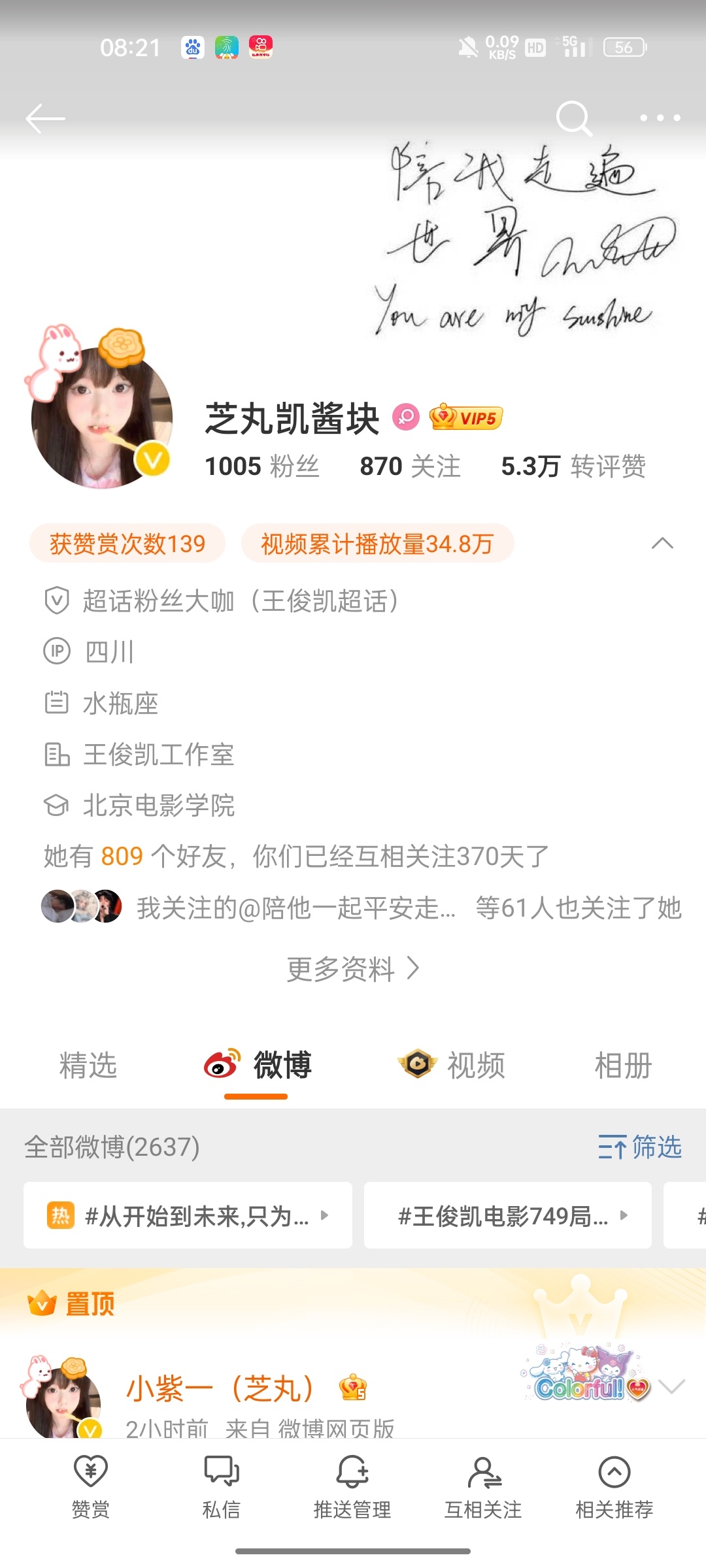The image size is (706, 1568).
Task: Open the 870 关注 following list
Action: 410,466
